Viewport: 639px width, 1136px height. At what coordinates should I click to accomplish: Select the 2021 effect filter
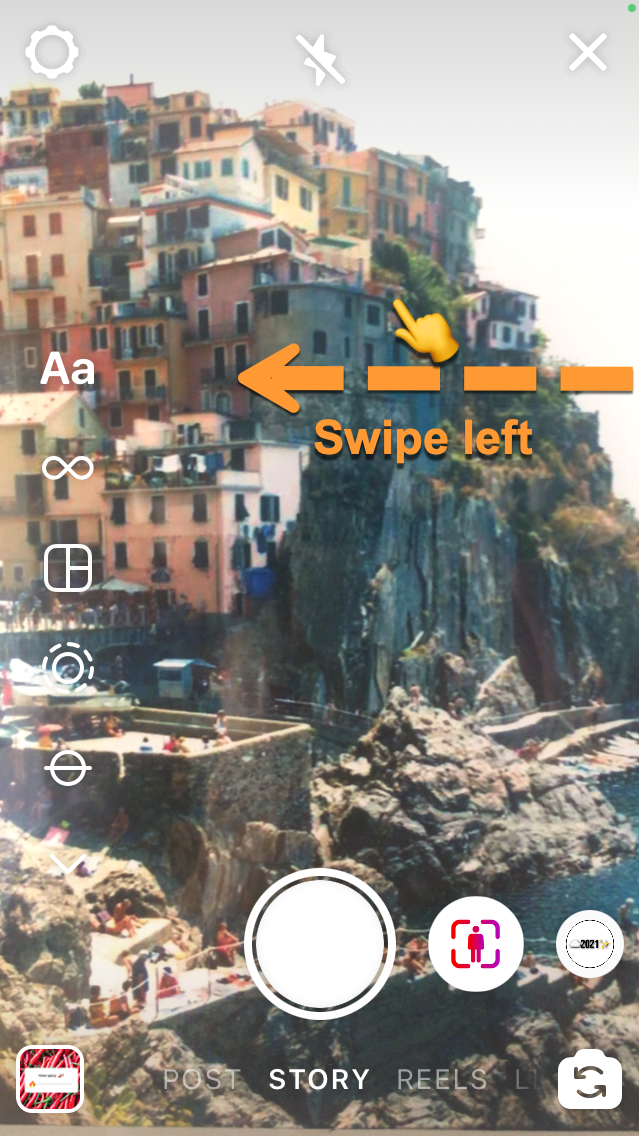click(x=589, y=944)
